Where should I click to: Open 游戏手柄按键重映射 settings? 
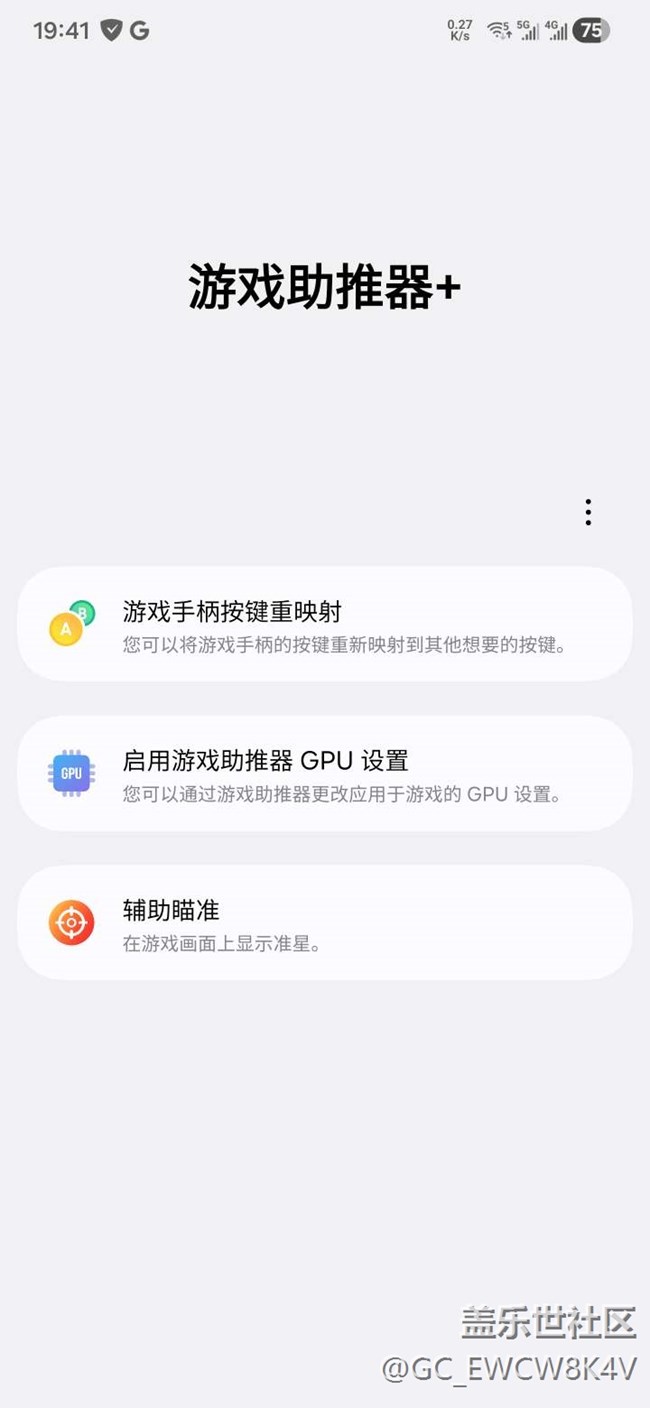point(325,624)
